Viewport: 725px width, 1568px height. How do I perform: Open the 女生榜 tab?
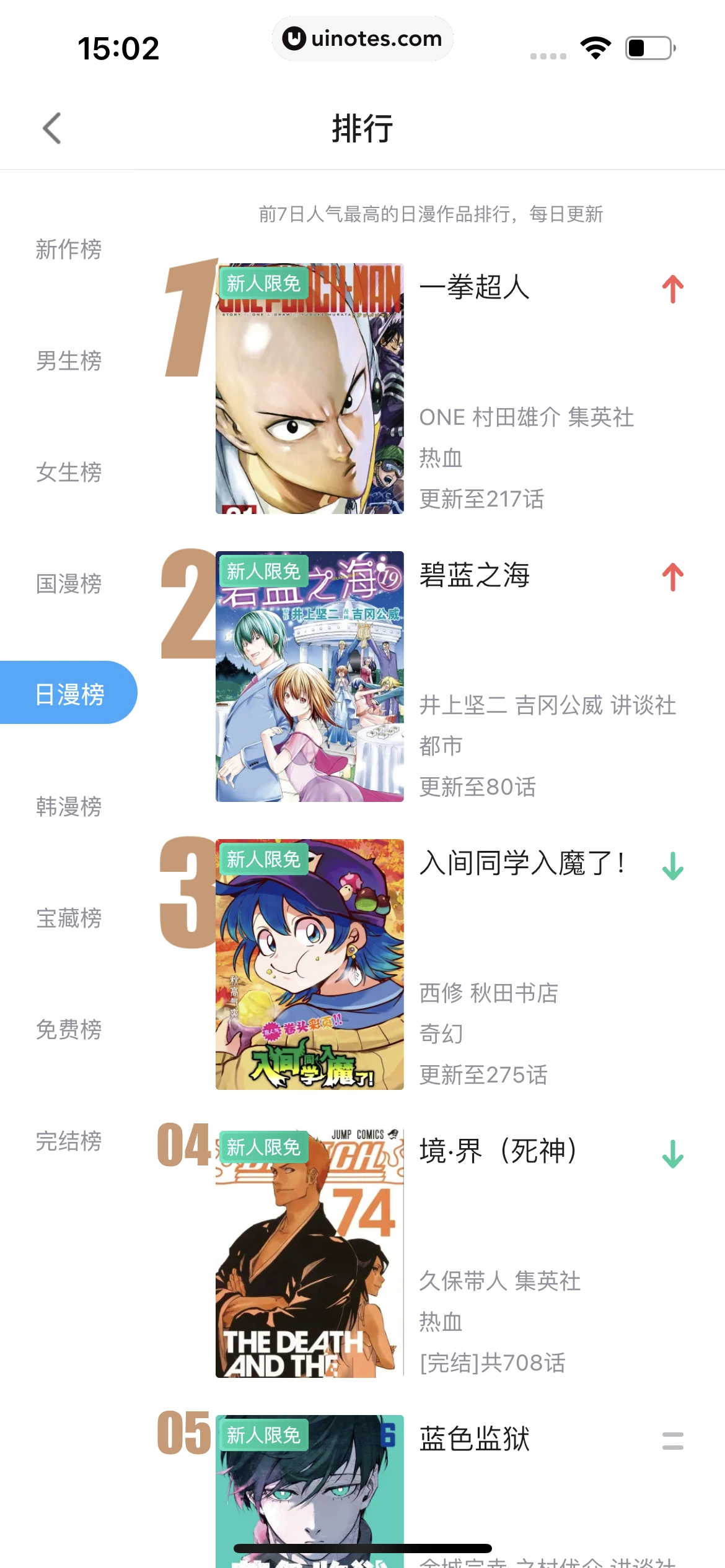coord(68,472)
